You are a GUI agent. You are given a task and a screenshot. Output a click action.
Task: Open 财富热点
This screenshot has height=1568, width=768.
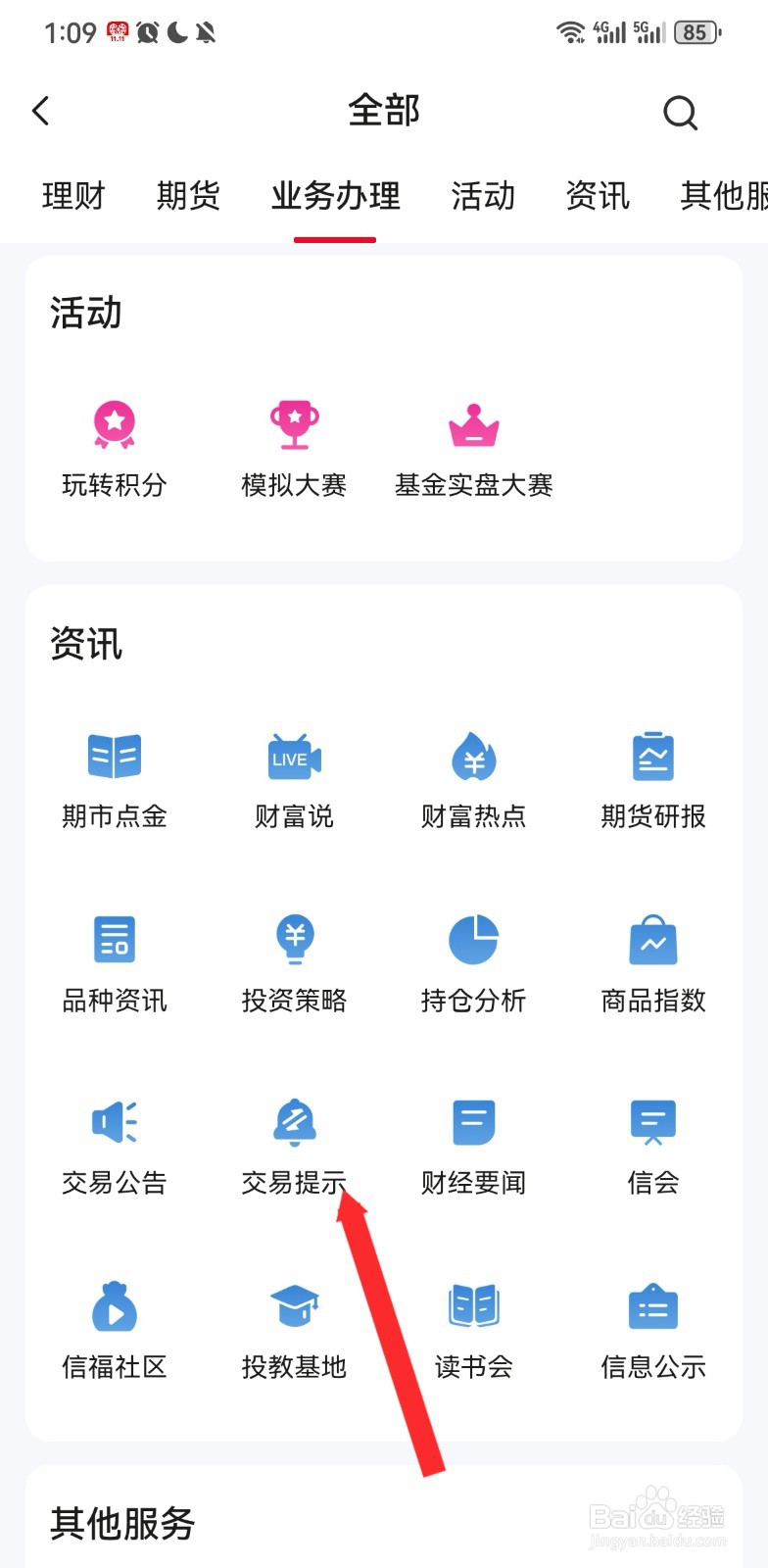click(x=474, y=780)
